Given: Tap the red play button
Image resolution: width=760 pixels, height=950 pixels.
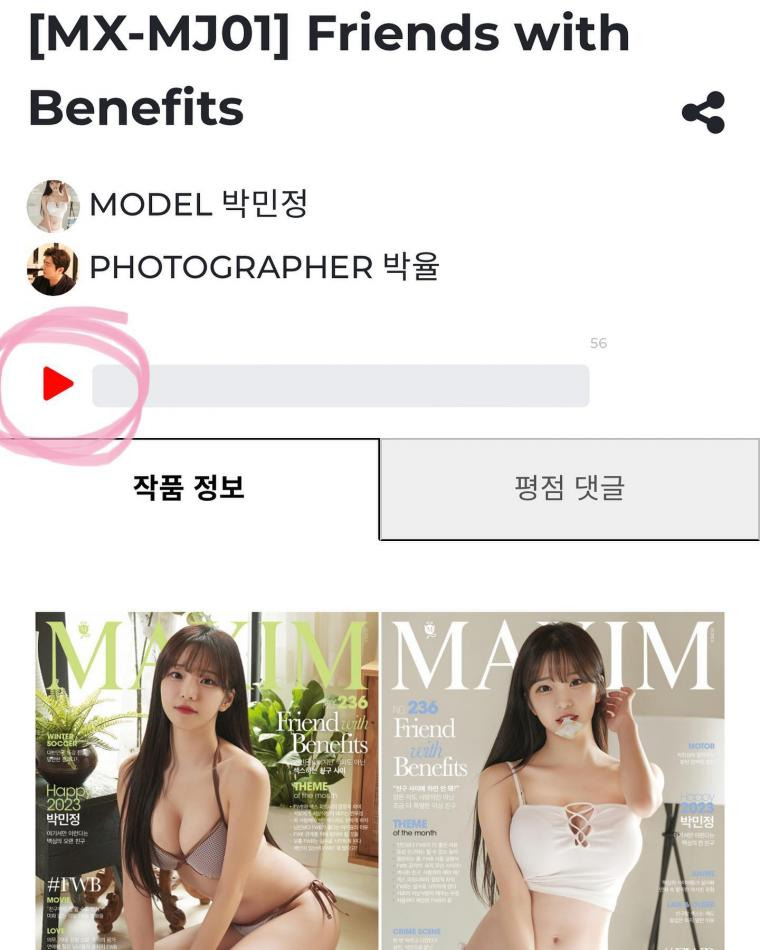Looking at the screenshot, I should click(58, 384).
